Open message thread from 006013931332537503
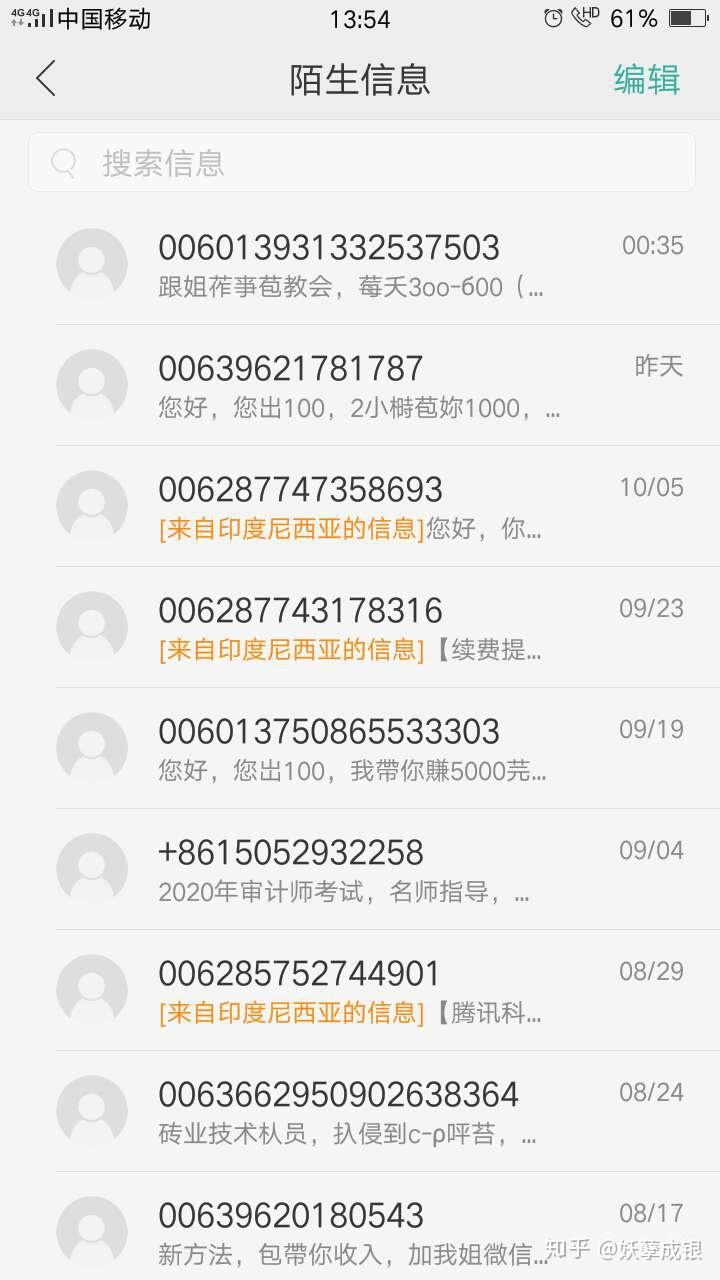This screenshot has height=1280, width=720. pyautogui.click(x=360, y=265)
